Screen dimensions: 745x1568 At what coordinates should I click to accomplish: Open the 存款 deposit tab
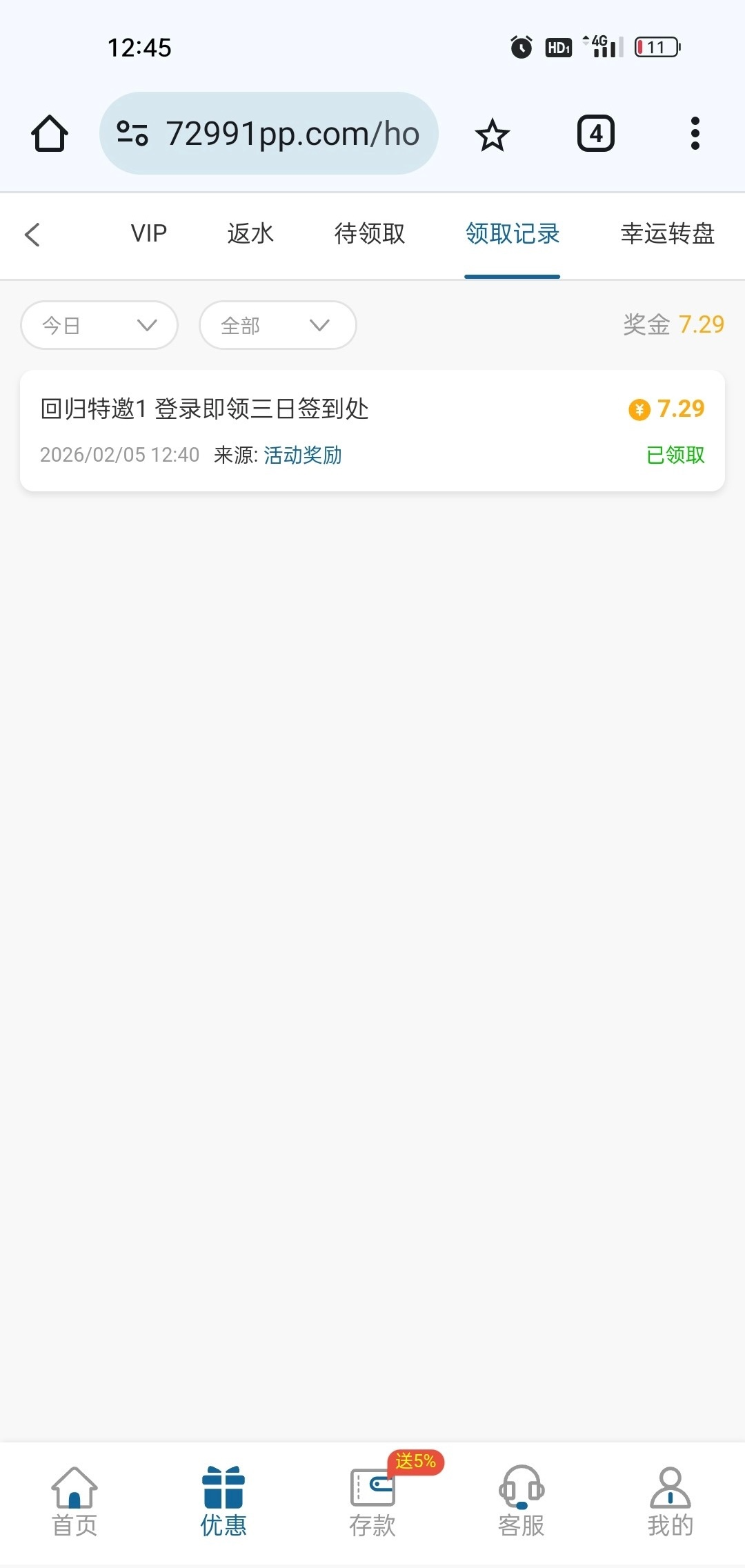(x=372, y=1501)
